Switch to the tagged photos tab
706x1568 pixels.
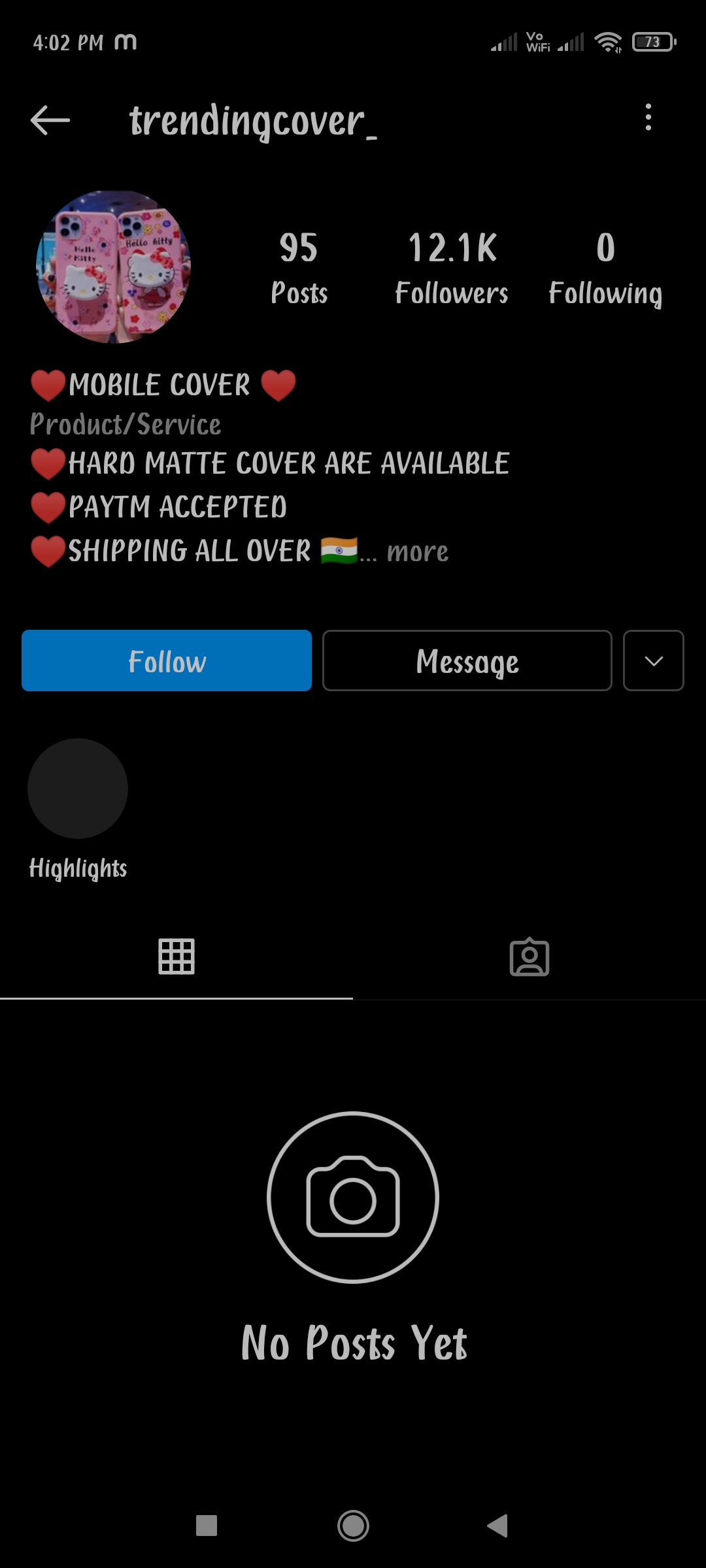(x=529, y=956)
